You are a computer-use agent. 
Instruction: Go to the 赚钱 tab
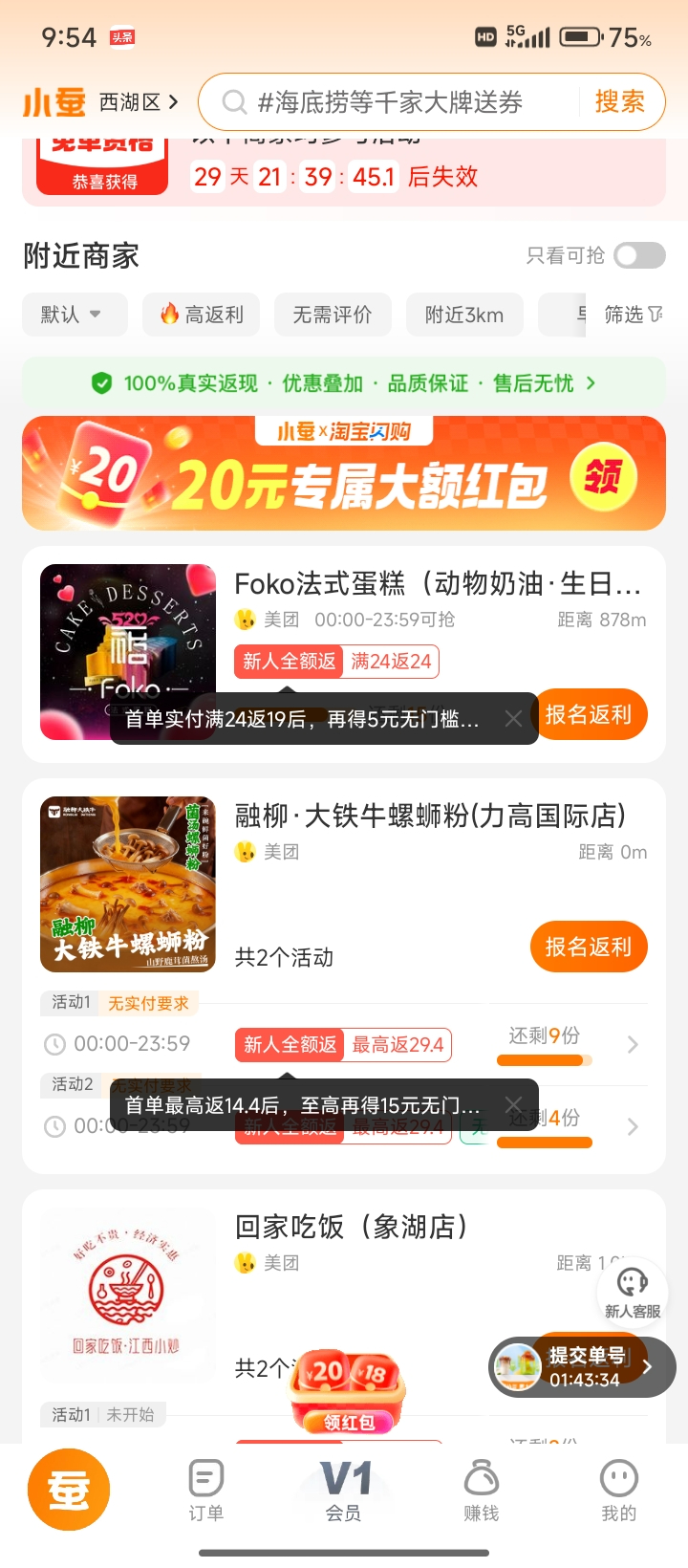(482, 1490)
